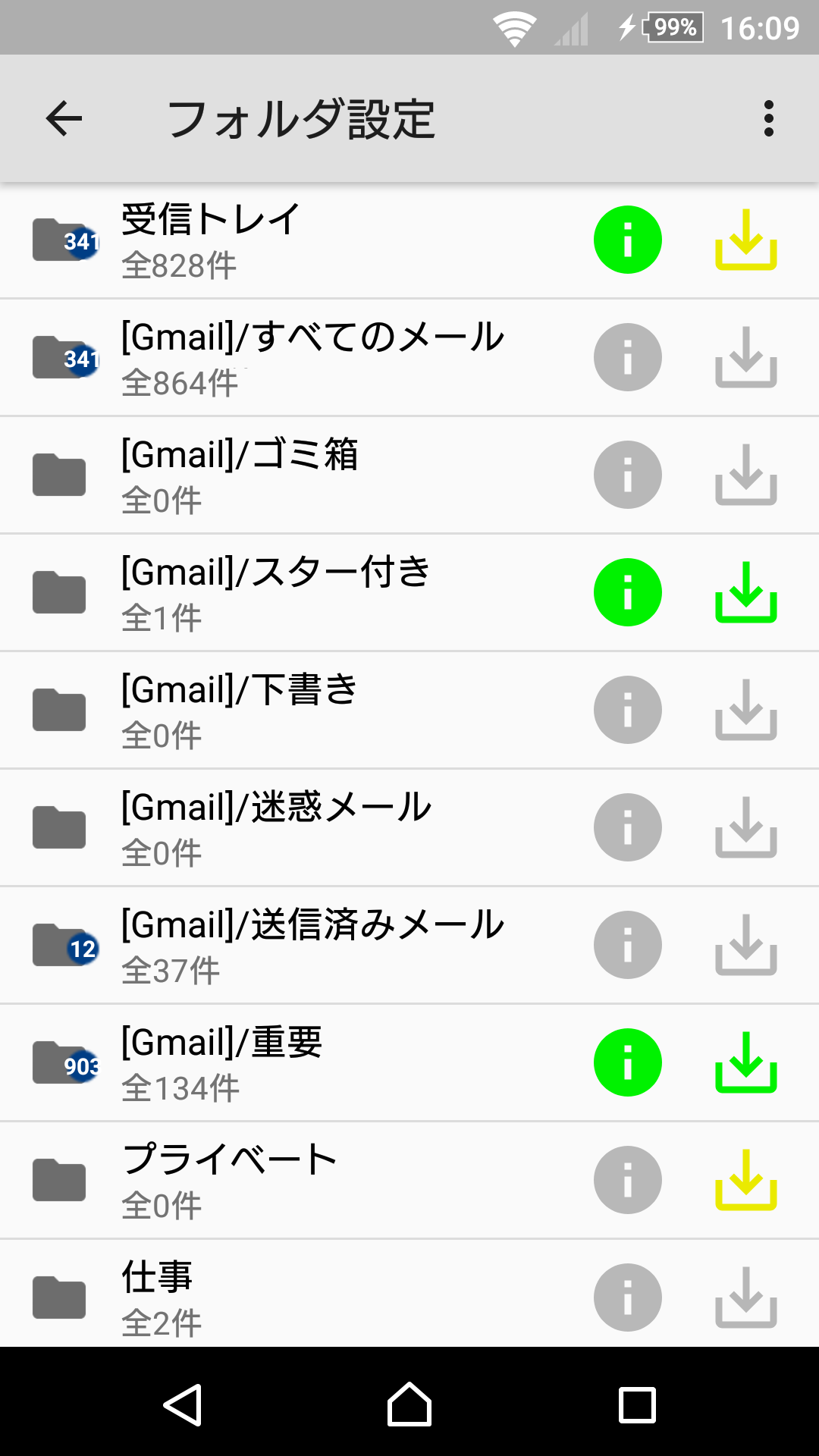This screenshot has width=819, height=1456.
Task: Enable the download icon for [Gmail]/下書き
Action: (x=746, y=710)
